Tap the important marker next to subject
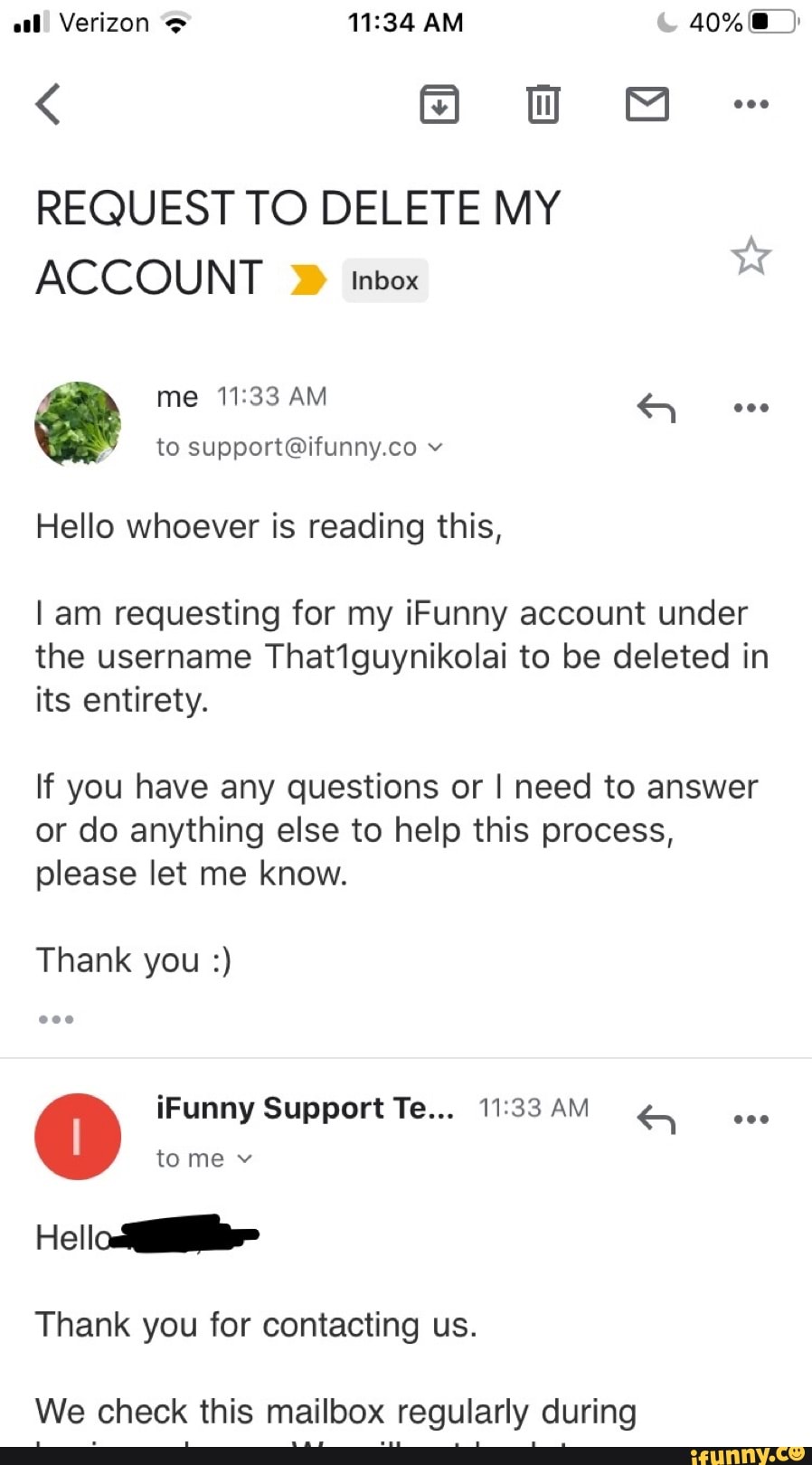The height and width of the screenshot is (1465, 812). [307, 280]
